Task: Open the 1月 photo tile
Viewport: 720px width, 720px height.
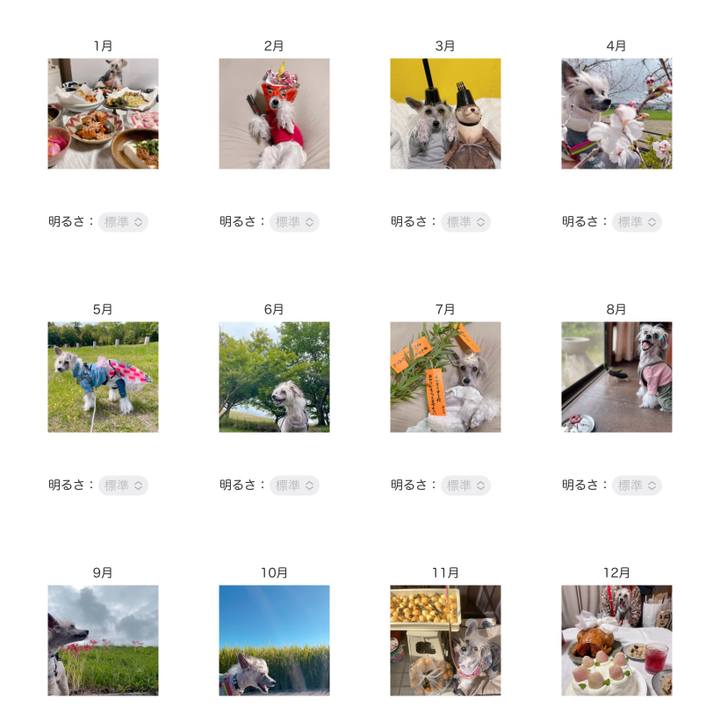Action: pos(103,113)
